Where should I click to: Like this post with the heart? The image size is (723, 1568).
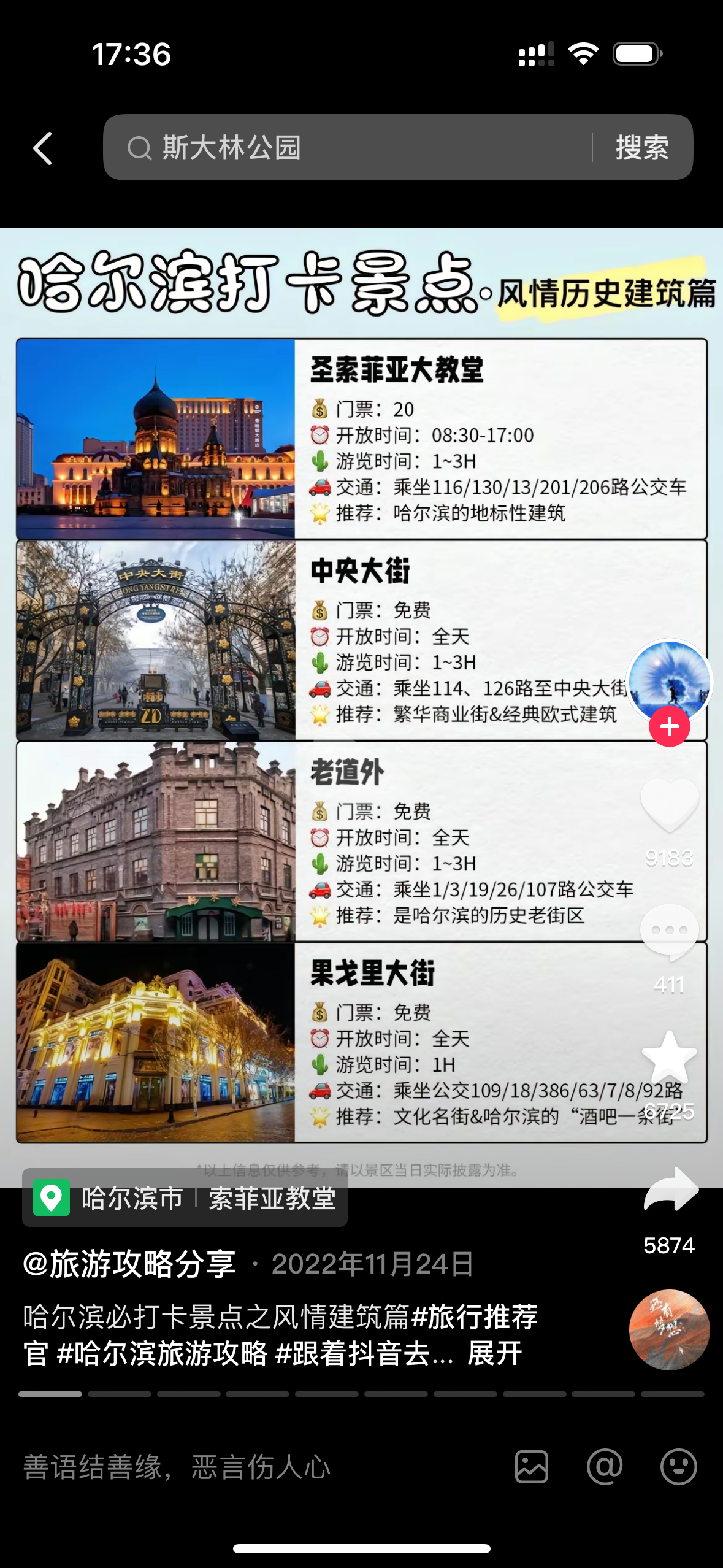coord(669,805)
